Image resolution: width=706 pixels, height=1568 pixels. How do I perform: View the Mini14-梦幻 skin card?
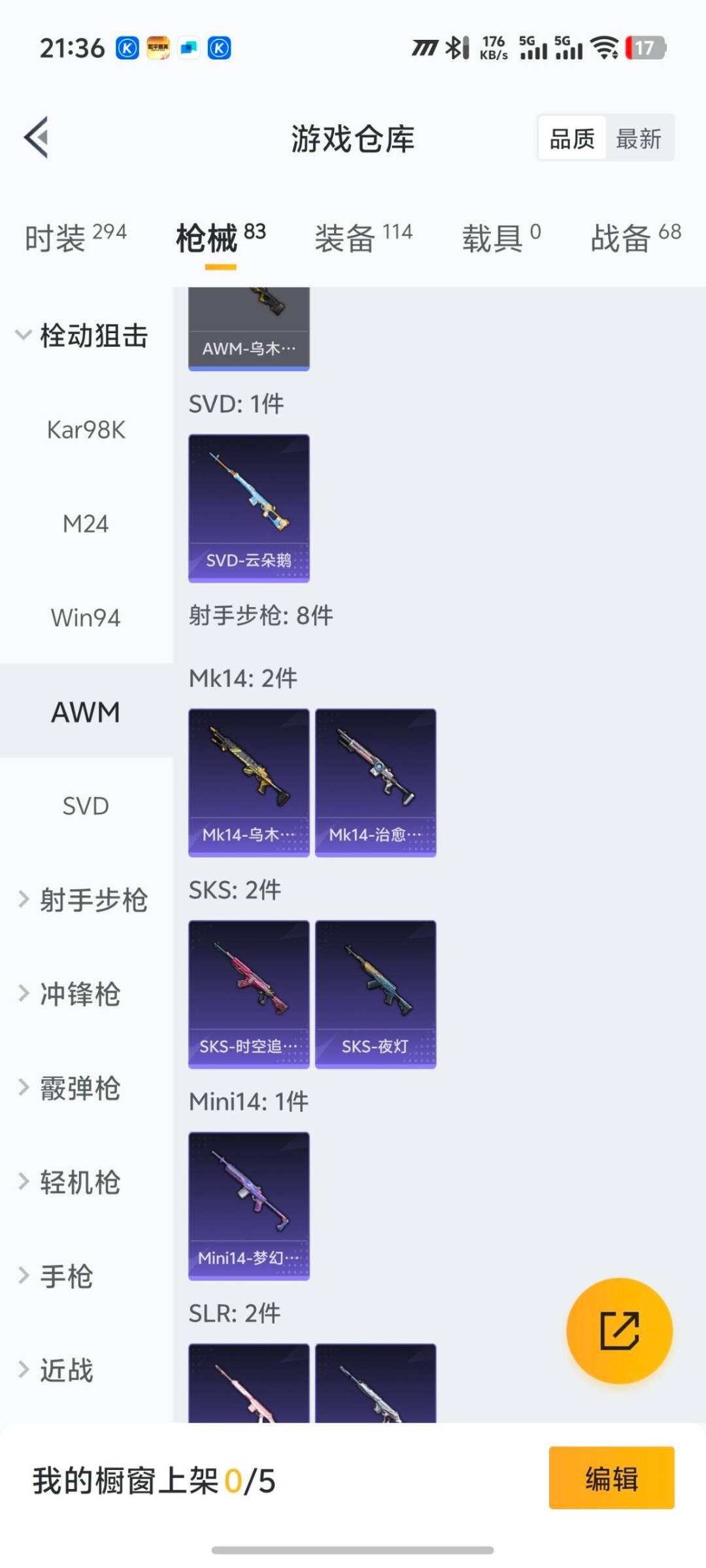coord(248,1206)
